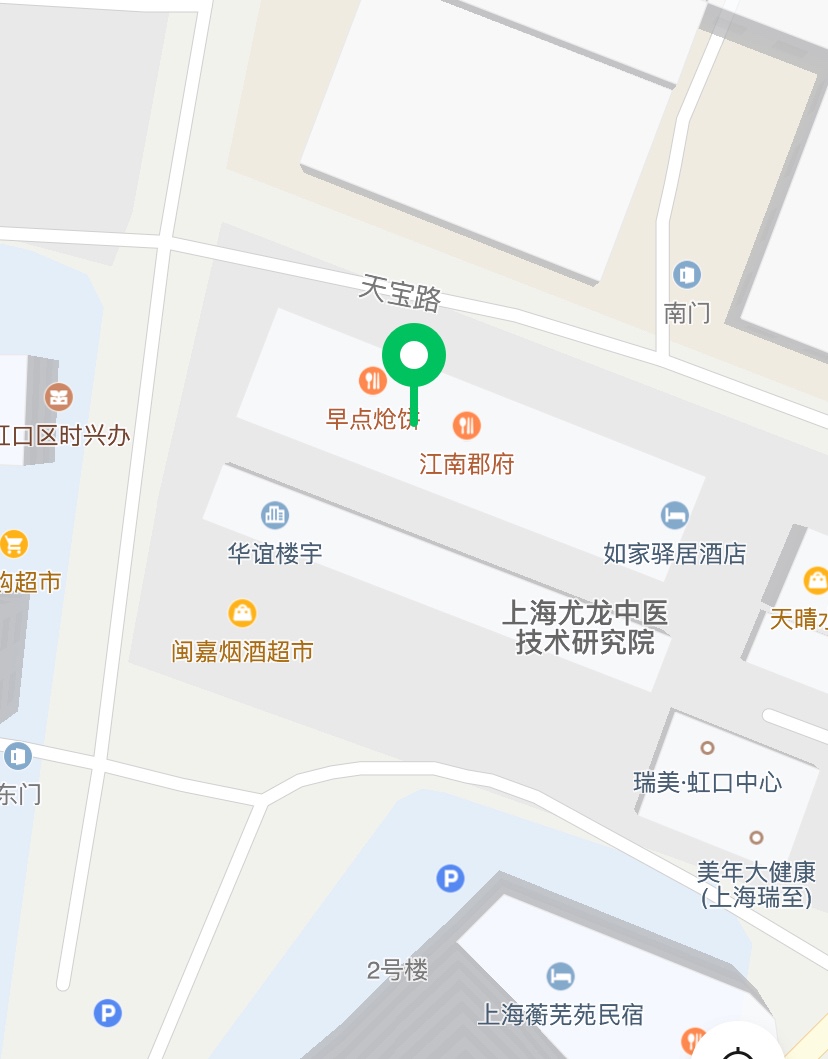Viewport: 828px width, 1059px height.
Task: Select the 虹口区时兴办 marker
Action: point(59,398)
